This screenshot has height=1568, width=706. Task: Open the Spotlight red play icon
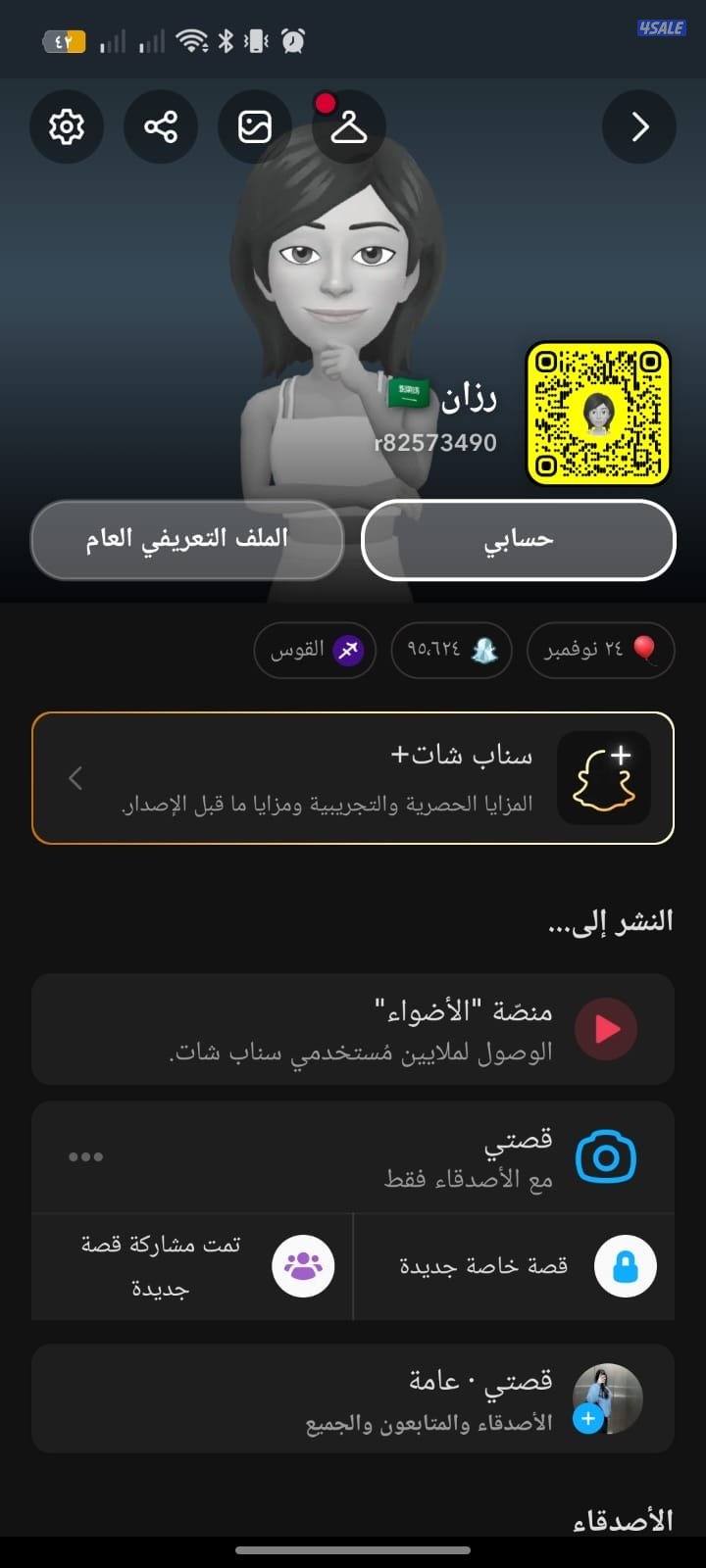[x=607, y=1028]
